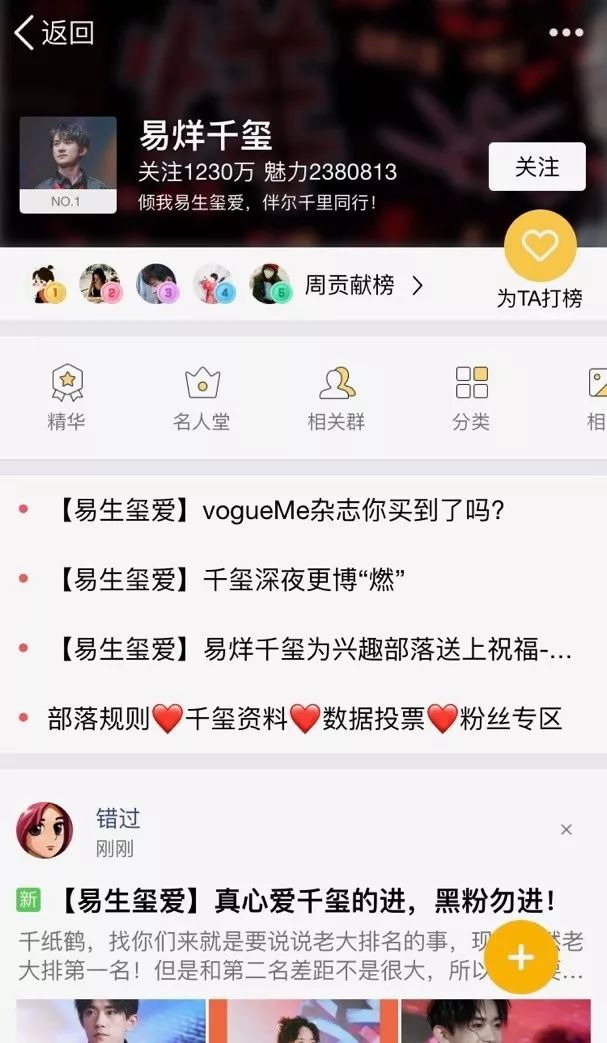This screenshot has height=1043, width=607.
Task: Open the 分类 categories
Action: [x=471, y=398]
